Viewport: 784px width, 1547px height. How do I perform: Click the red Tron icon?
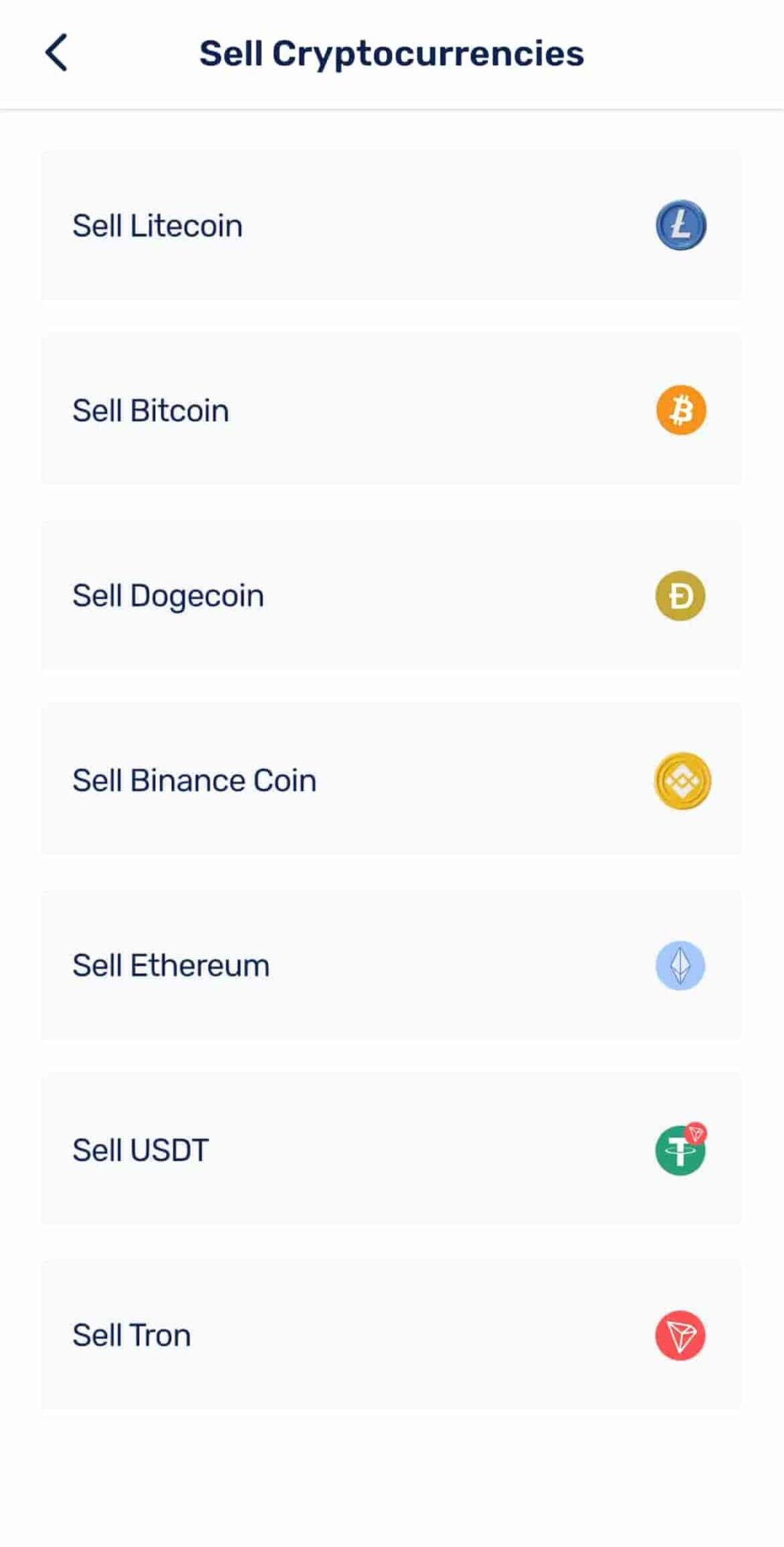click(681, 1334)
